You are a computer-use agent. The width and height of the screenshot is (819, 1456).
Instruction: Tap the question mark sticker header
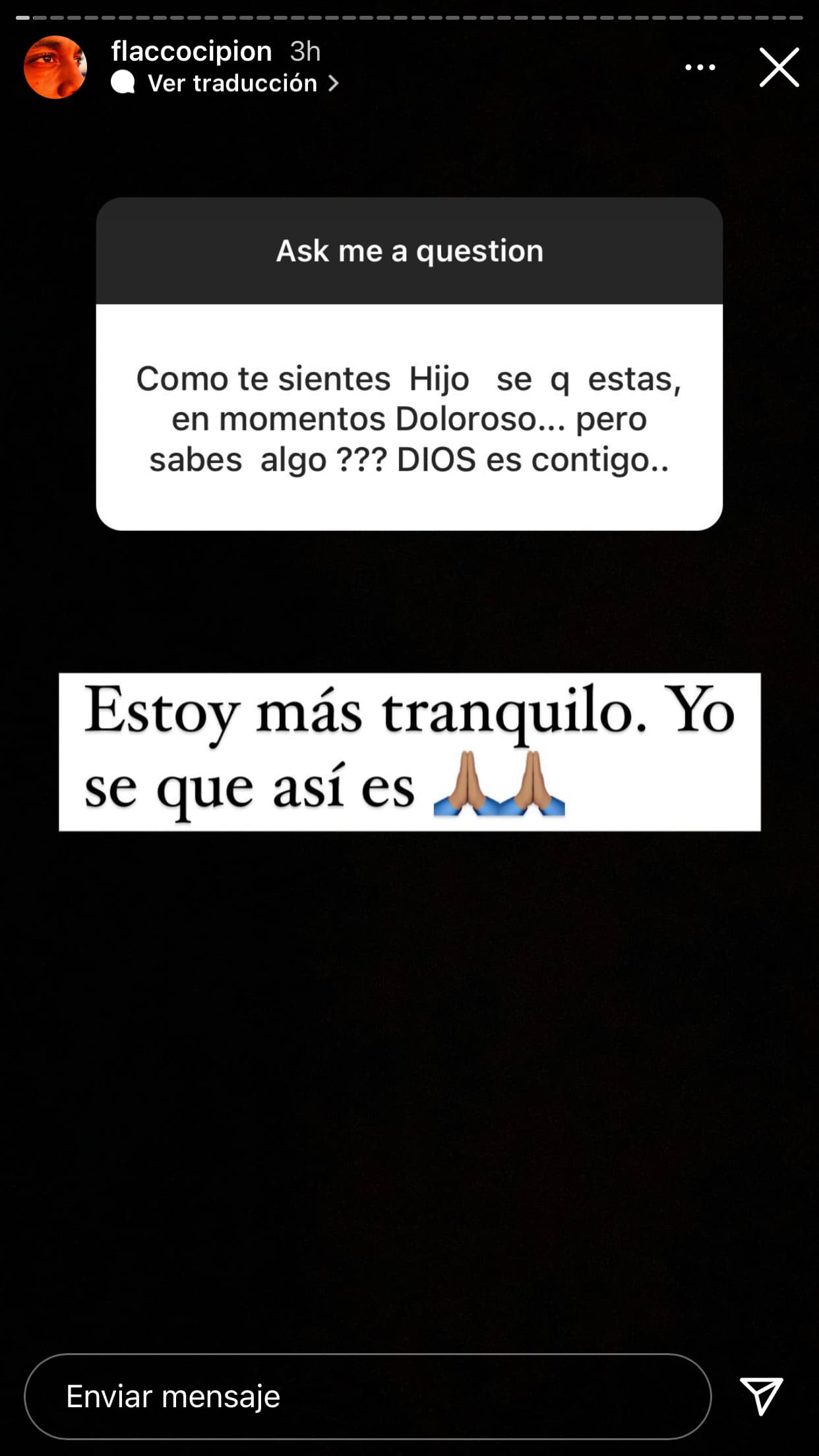409,251
